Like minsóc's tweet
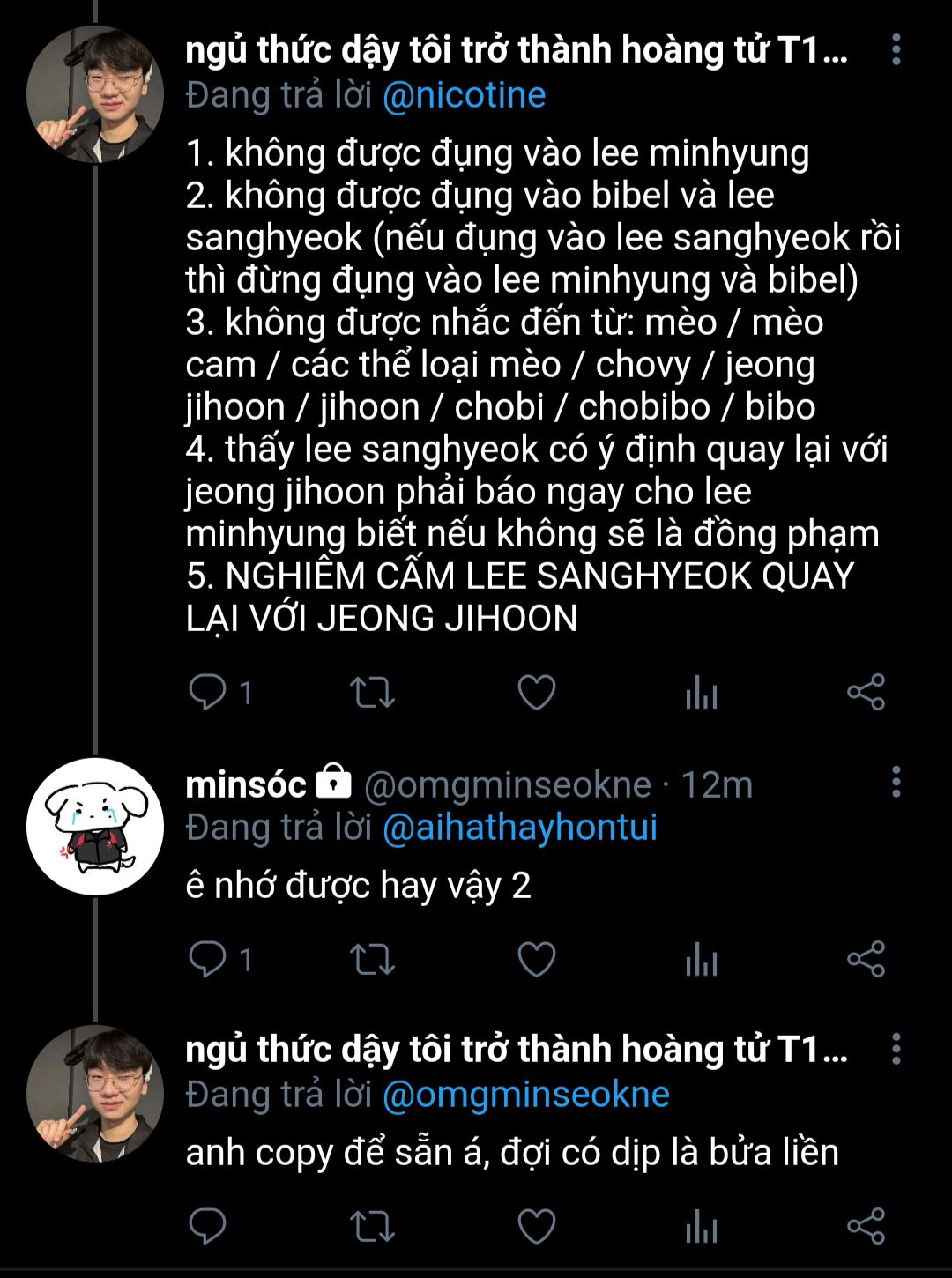The width and height of the screenshot is (952, 1278). point(536,959)
